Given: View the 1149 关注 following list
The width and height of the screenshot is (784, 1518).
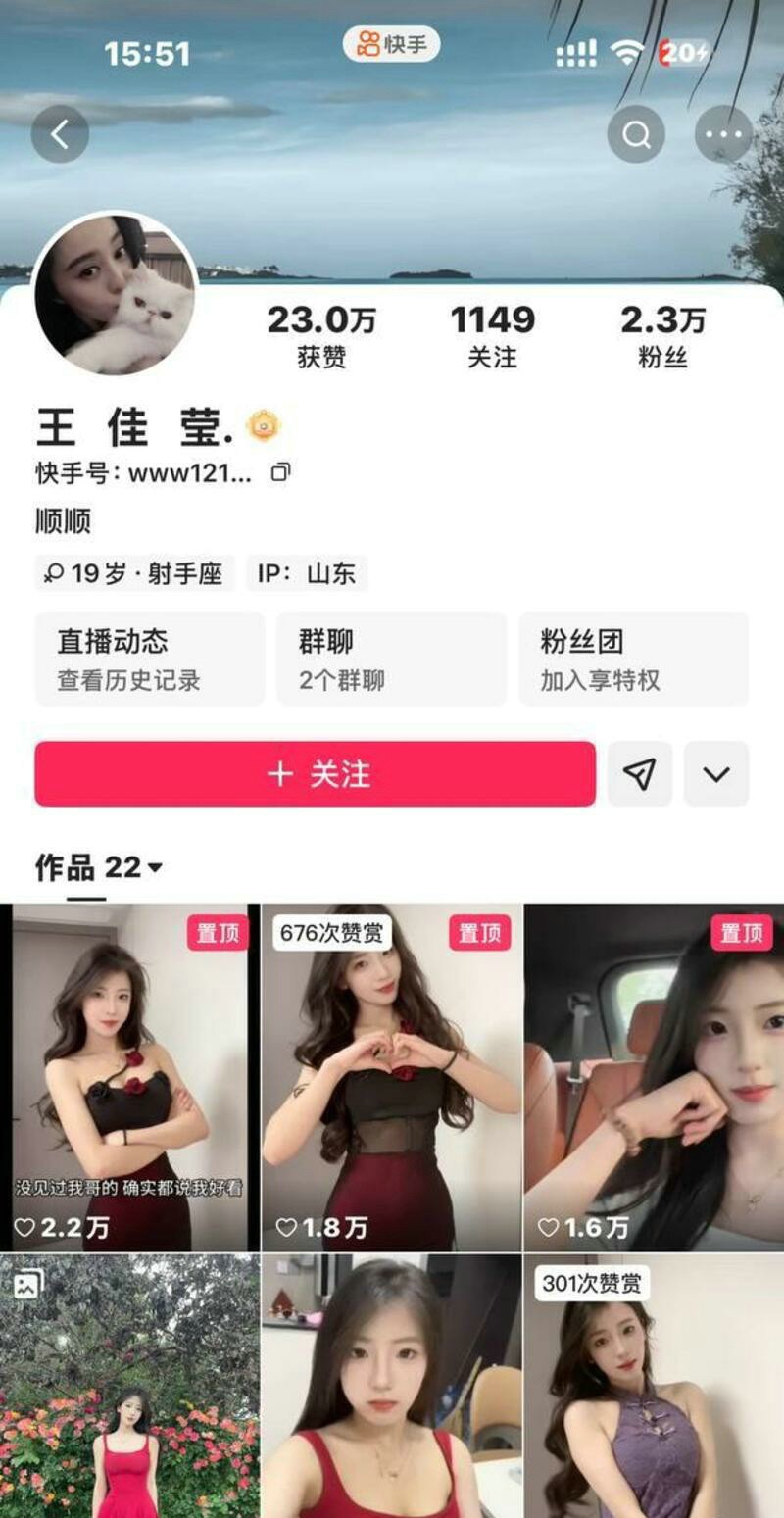Looking at the screenshot, I should (x=492, y=335).
